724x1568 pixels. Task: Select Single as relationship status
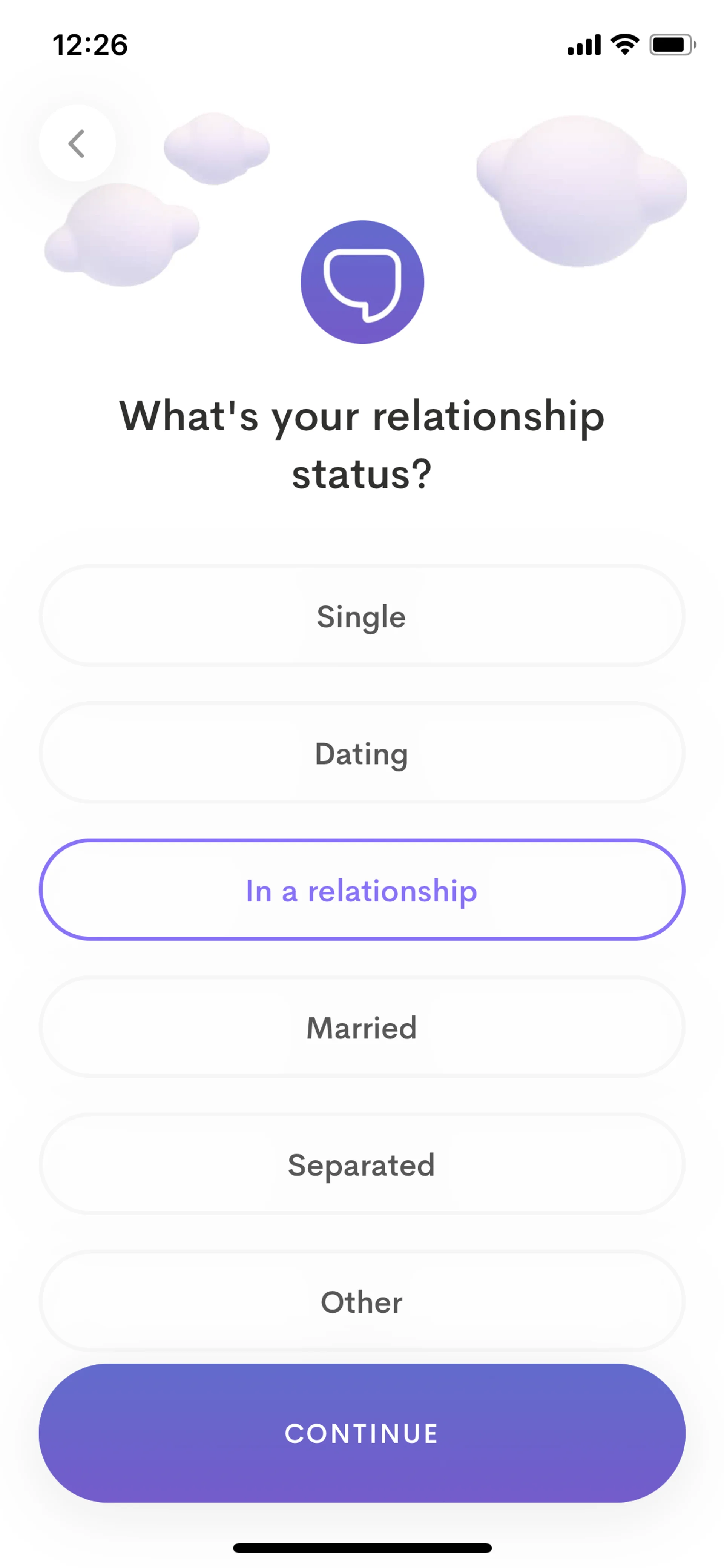click(x=361, y=616)
